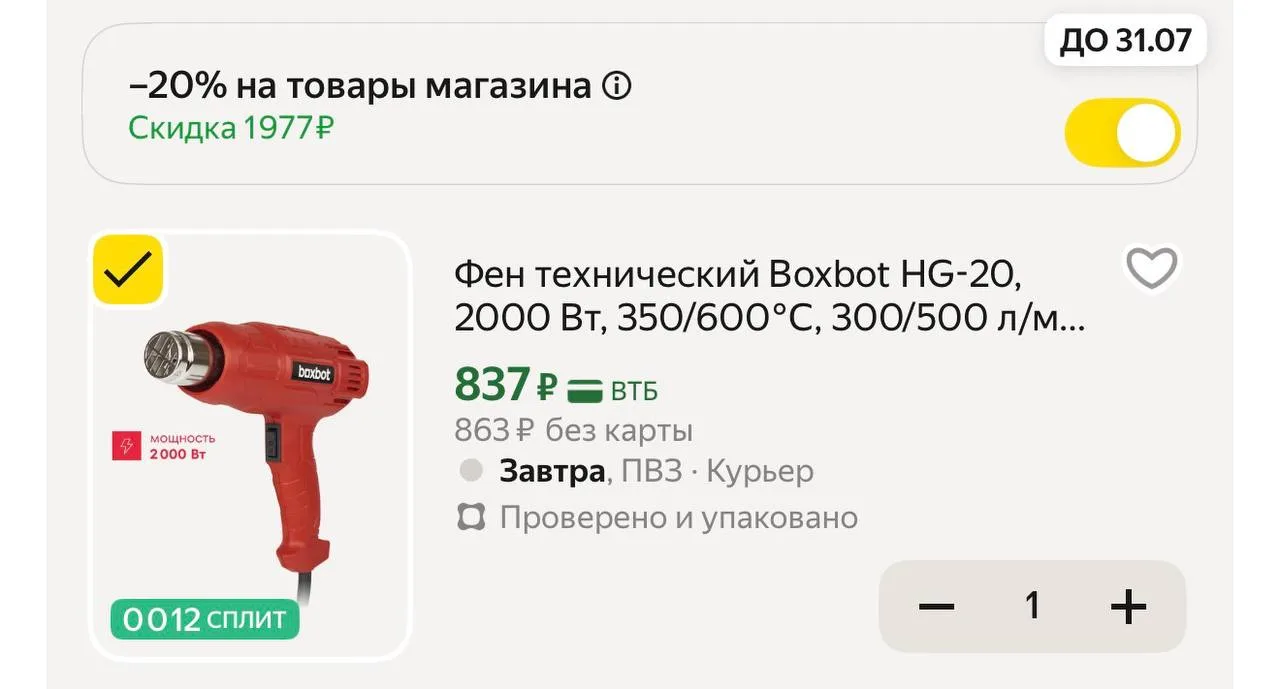This screenshot has height=689, width=1280.
Task: Uncheck the Boxbot heat gun checkbox
Action: (x=128, y=269)
